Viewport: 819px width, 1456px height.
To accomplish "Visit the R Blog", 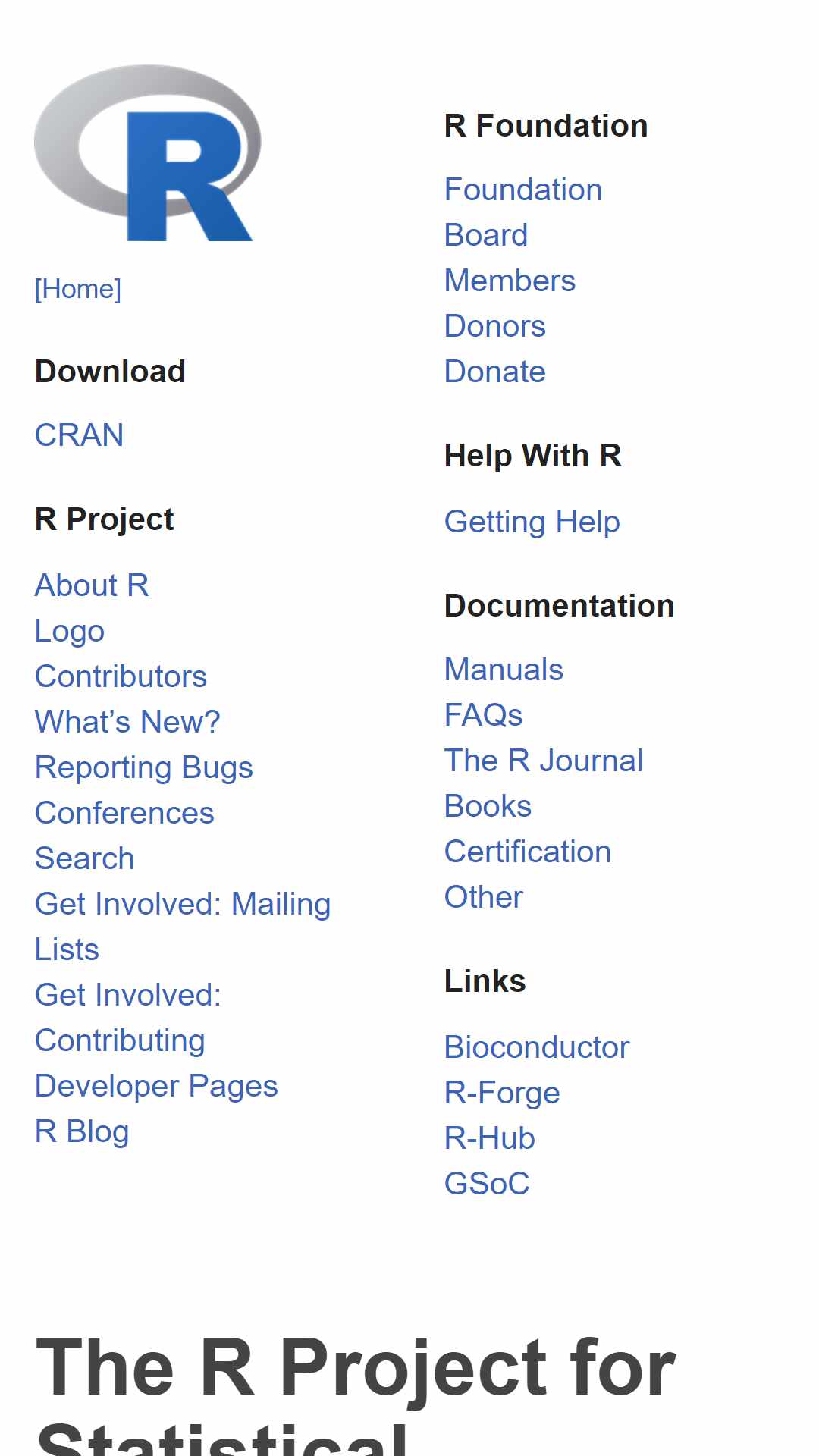I will coord(82,1131).
